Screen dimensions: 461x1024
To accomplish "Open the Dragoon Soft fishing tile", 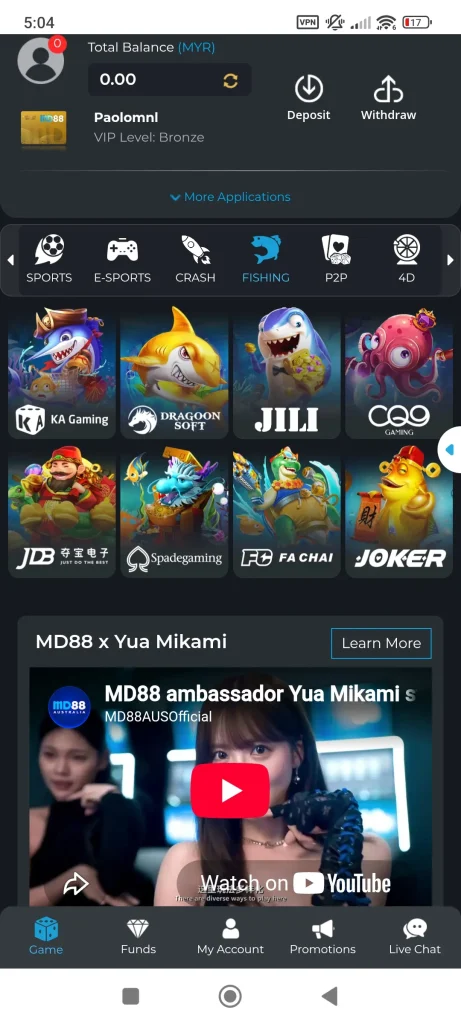I will tap(174, 372).
